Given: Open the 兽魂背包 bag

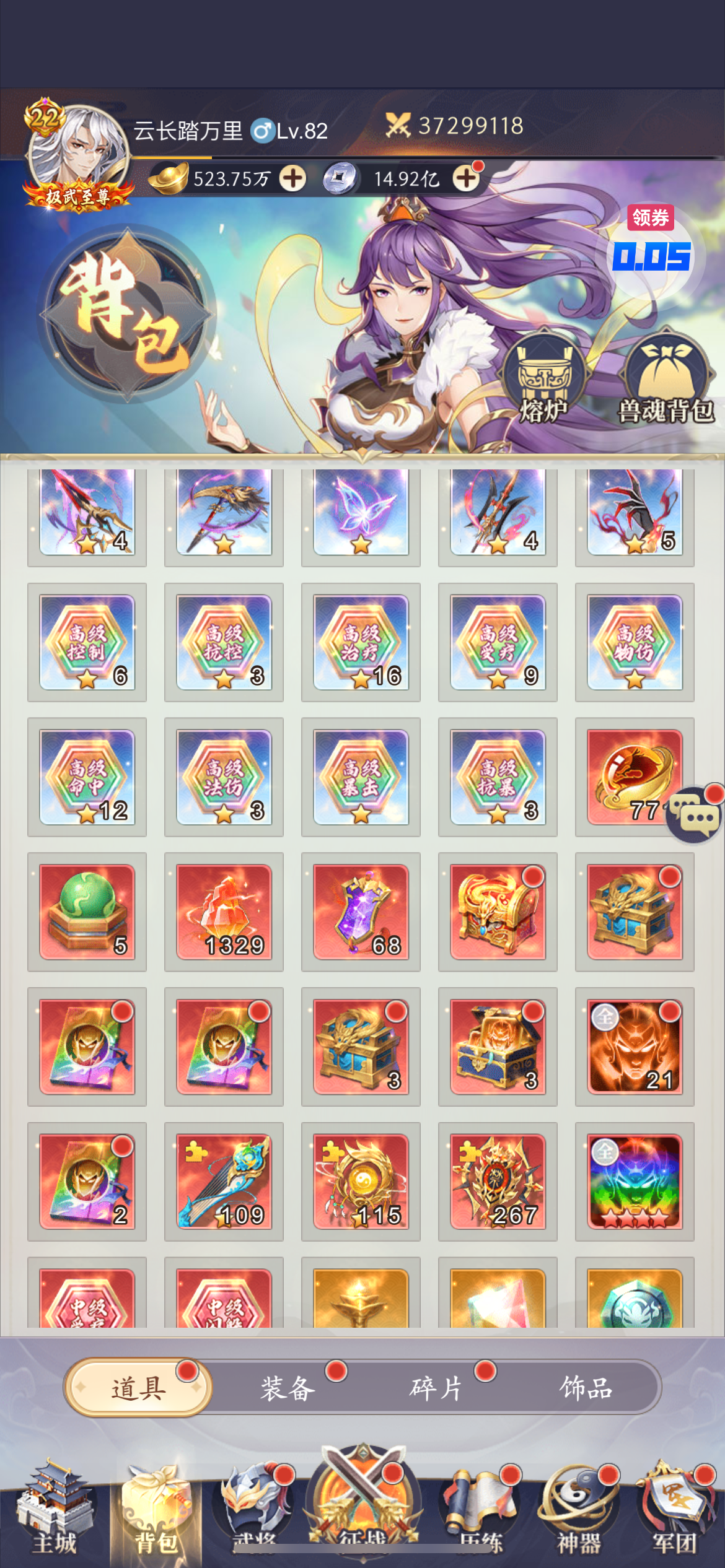Looking at the screenshot, I should click(666, 376).
